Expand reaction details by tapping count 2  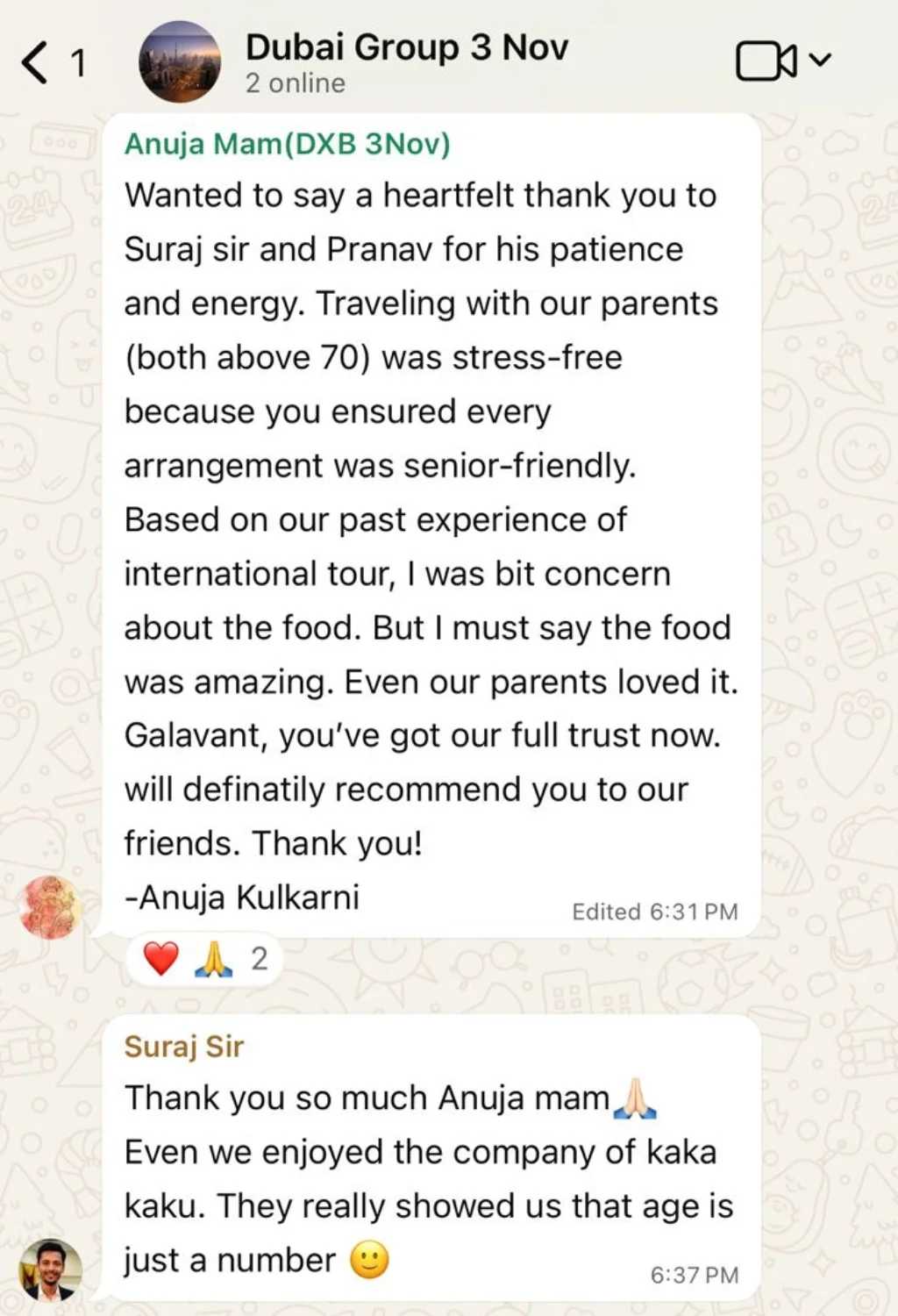(260, 958)
